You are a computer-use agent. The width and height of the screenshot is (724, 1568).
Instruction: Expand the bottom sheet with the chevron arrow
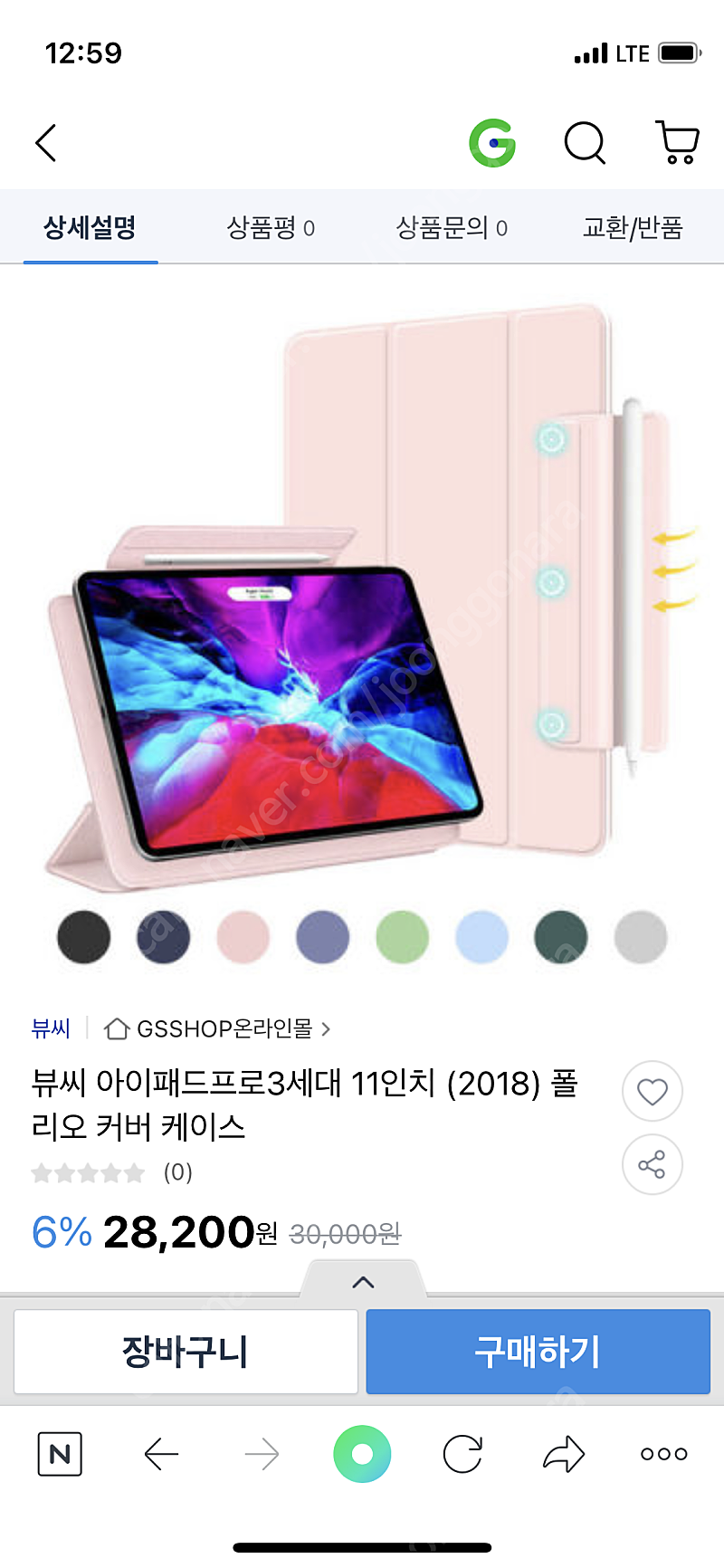click(x=362, y=1281)
